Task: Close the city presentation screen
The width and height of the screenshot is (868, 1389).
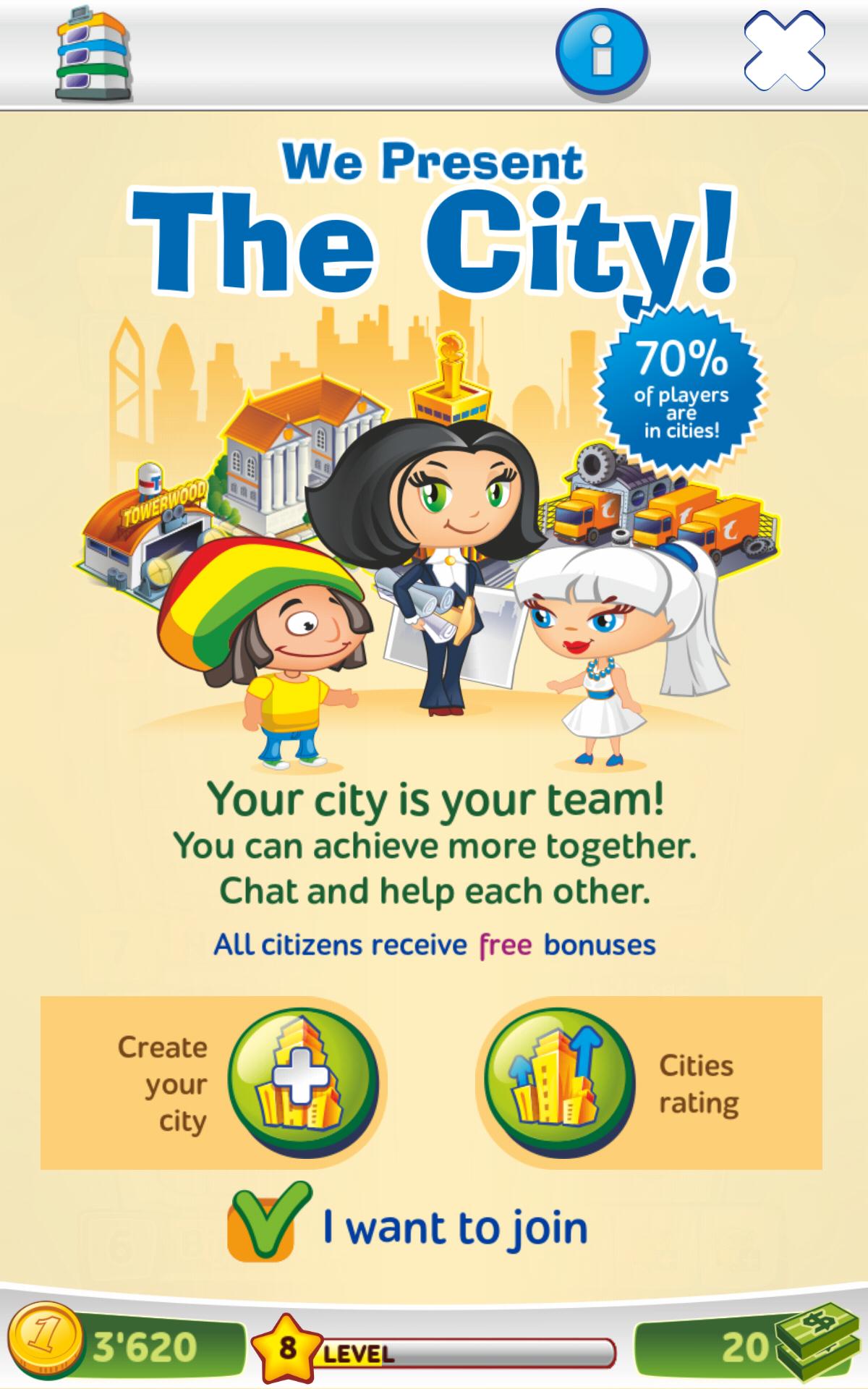Action: click(x=784, y=53)
